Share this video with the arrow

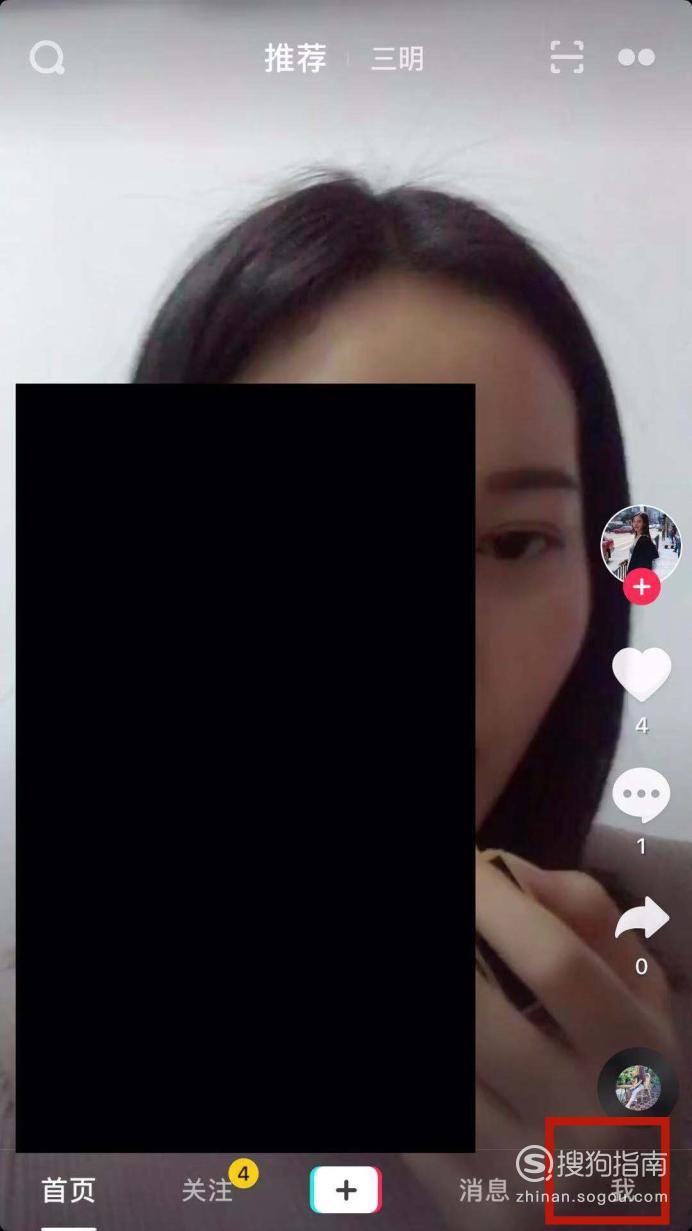(x=641, y=917)
